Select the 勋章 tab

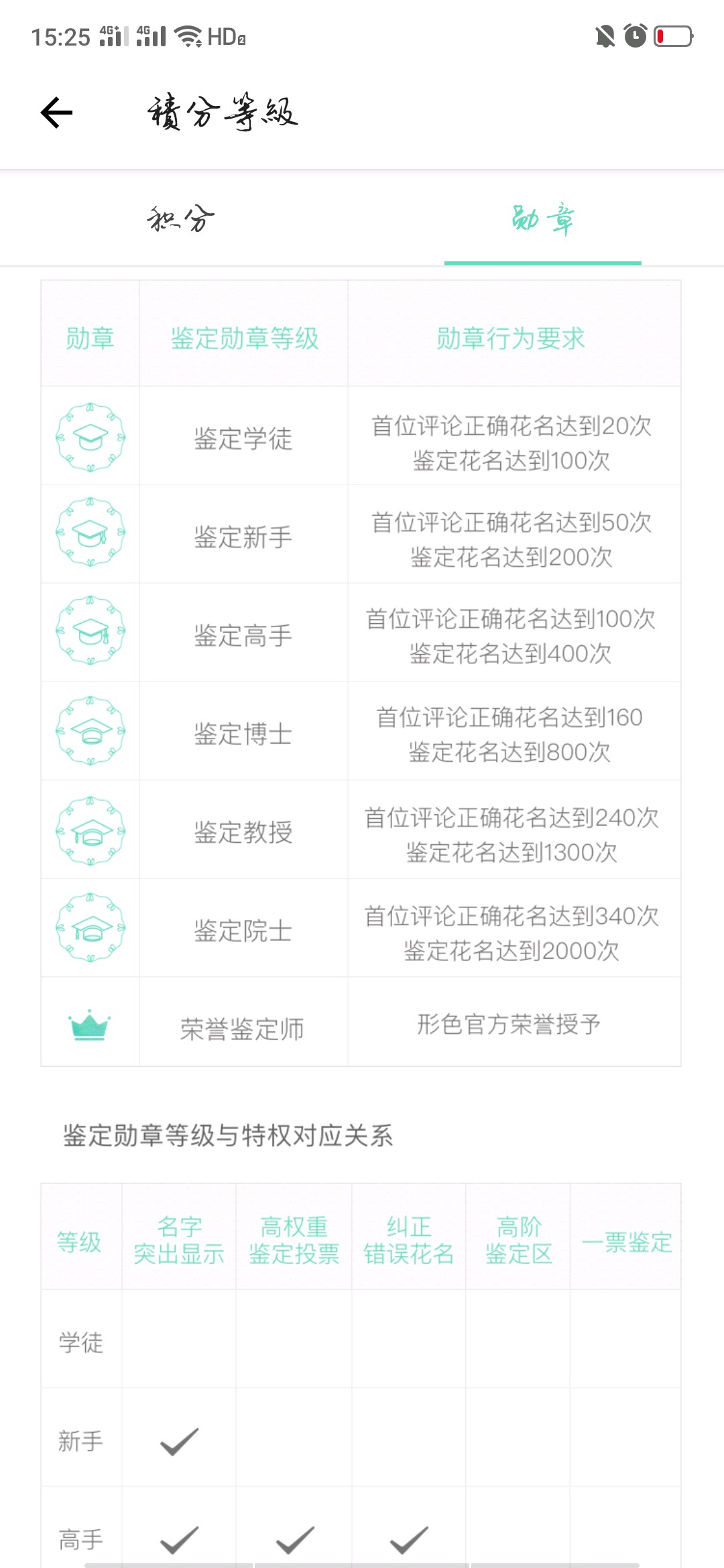(x=542, y=219)
